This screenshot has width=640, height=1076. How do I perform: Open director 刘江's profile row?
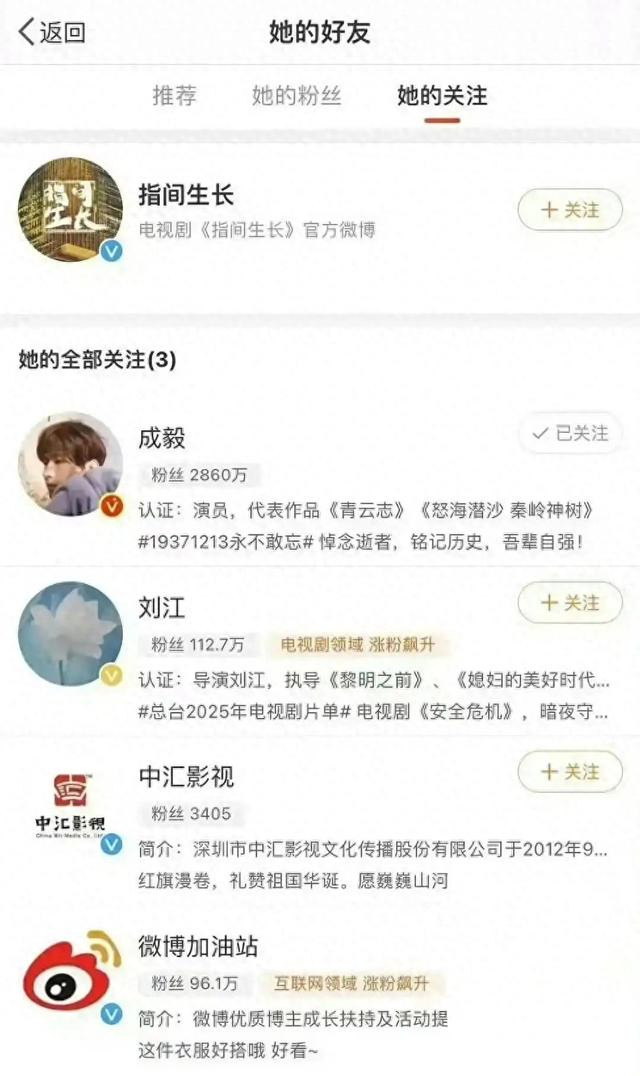pyautogui.click(x=320, y=651)
